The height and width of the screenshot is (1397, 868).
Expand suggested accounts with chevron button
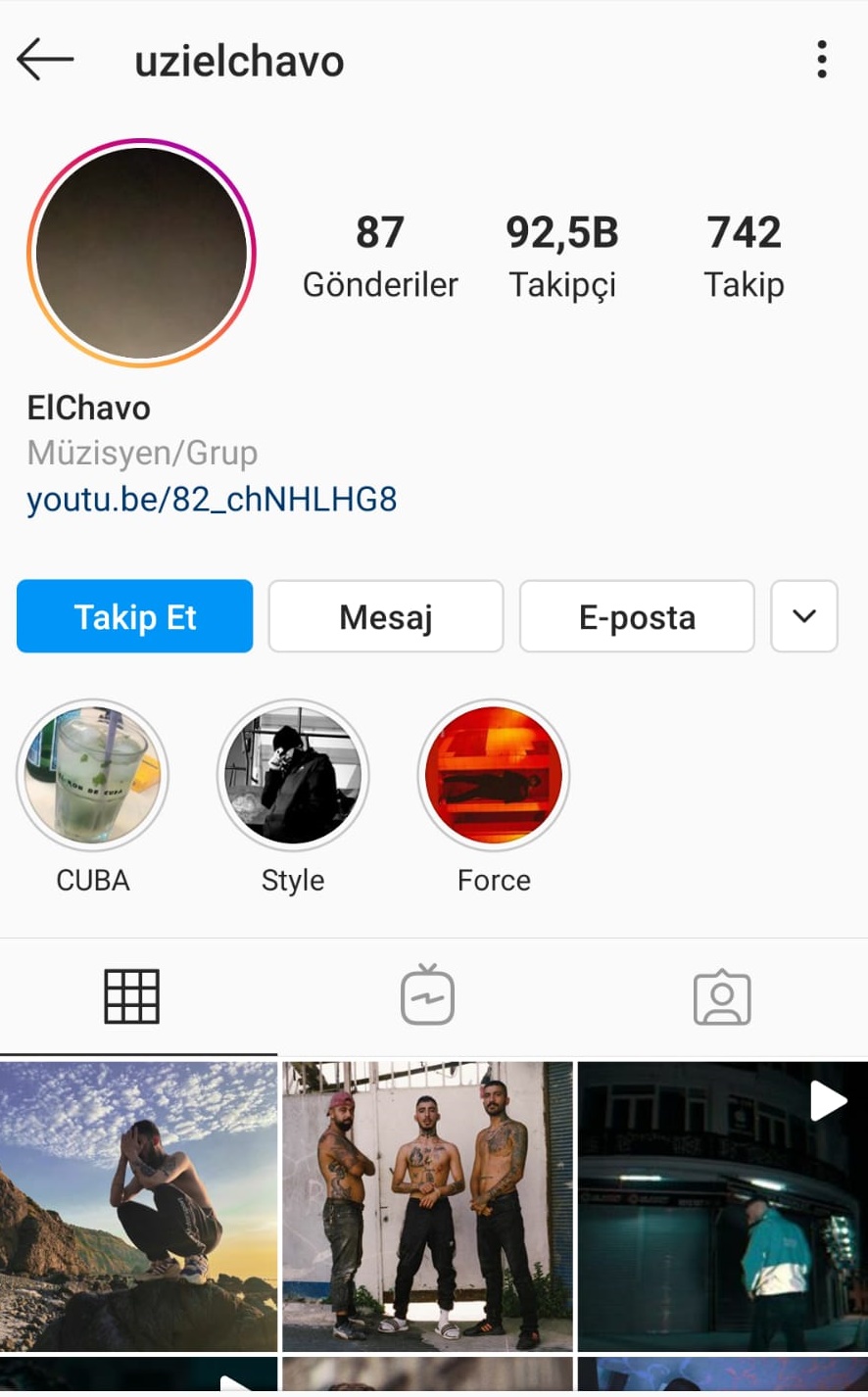pos(803,616)
